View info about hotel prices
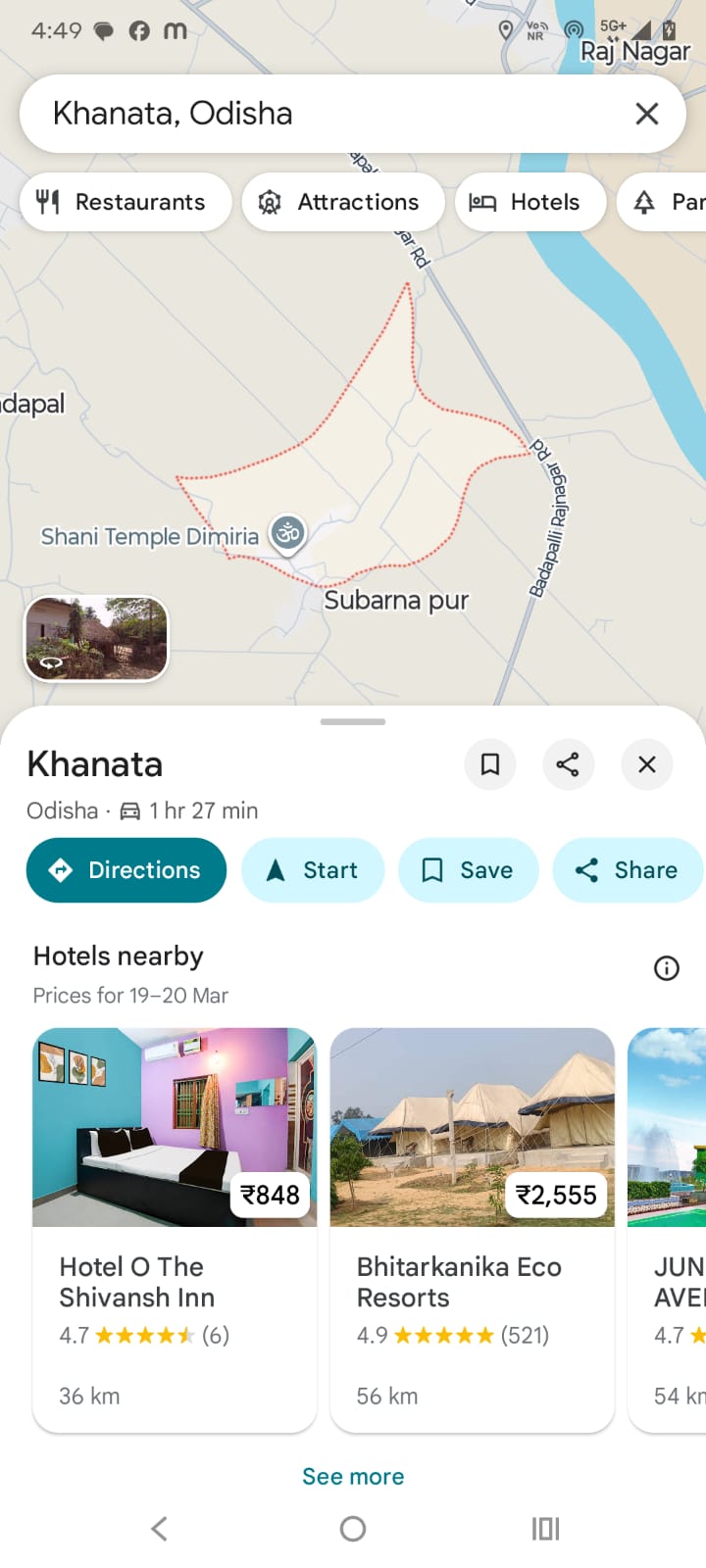 click(x=667, y=968)
